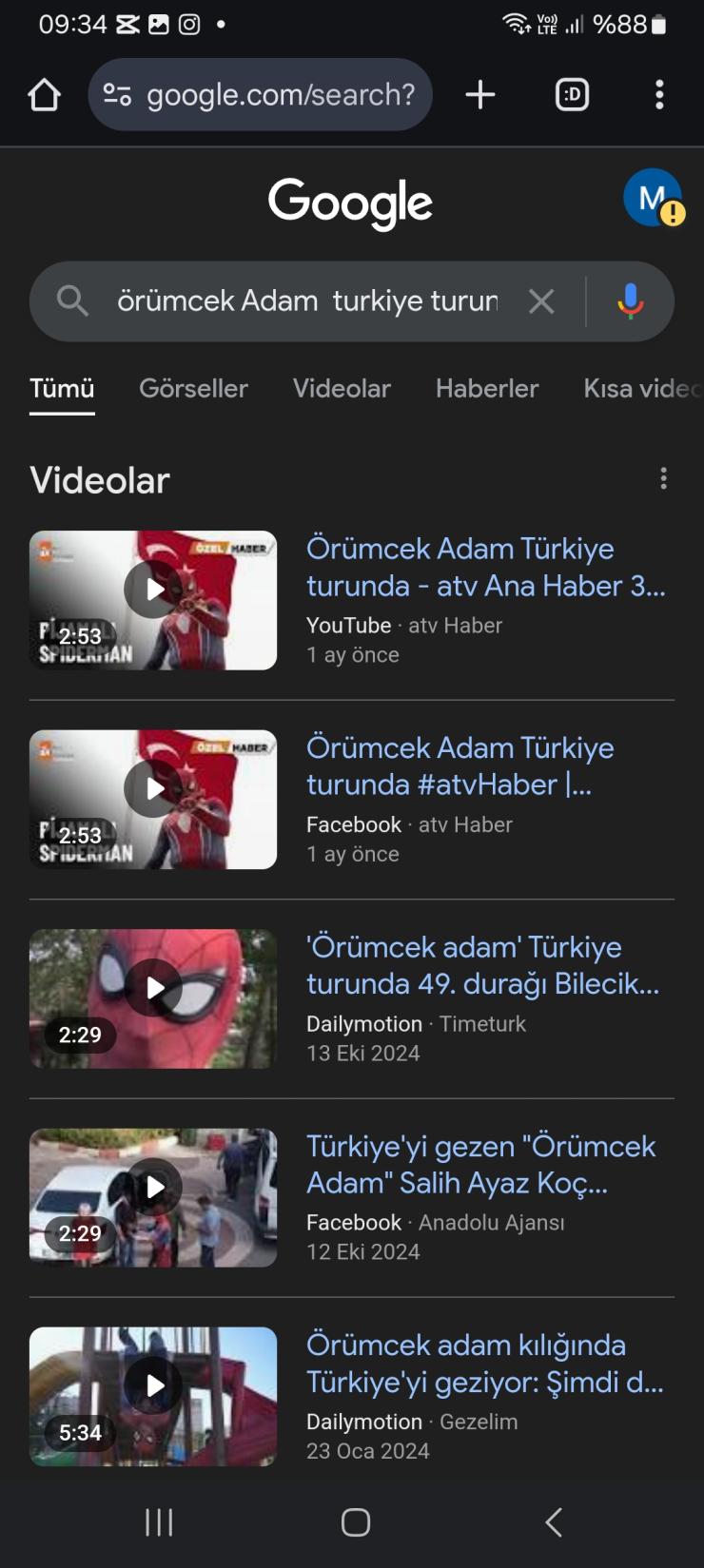The width and height of the screenshot is (704, 1568).
Task: Start voice search with the microphone
Action: tap(630, 301)
